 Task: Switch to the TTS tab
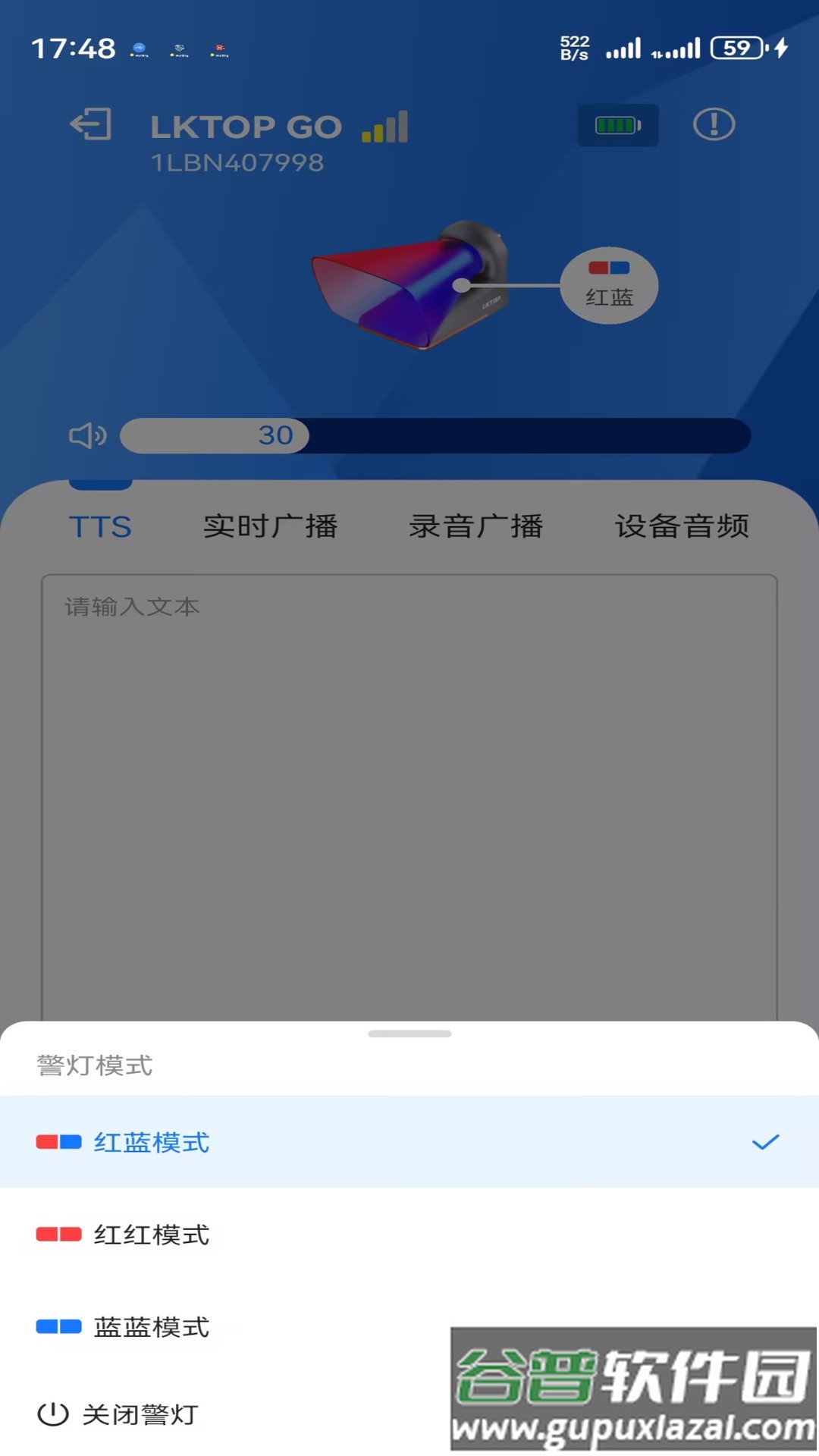tap(100, 526)
